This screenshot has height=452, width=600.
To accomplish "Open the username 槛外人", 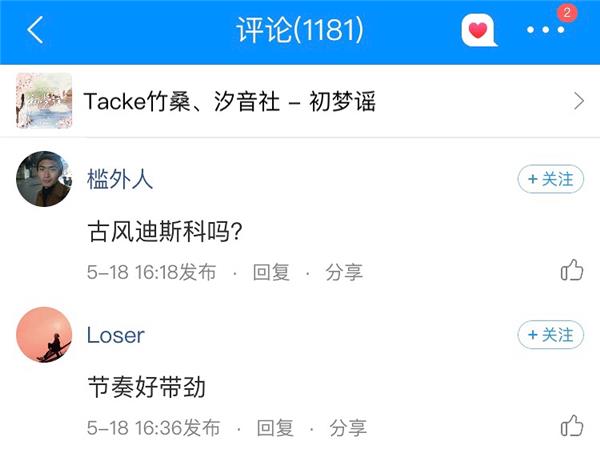I will pyautogui.click(x=121, y=180).
